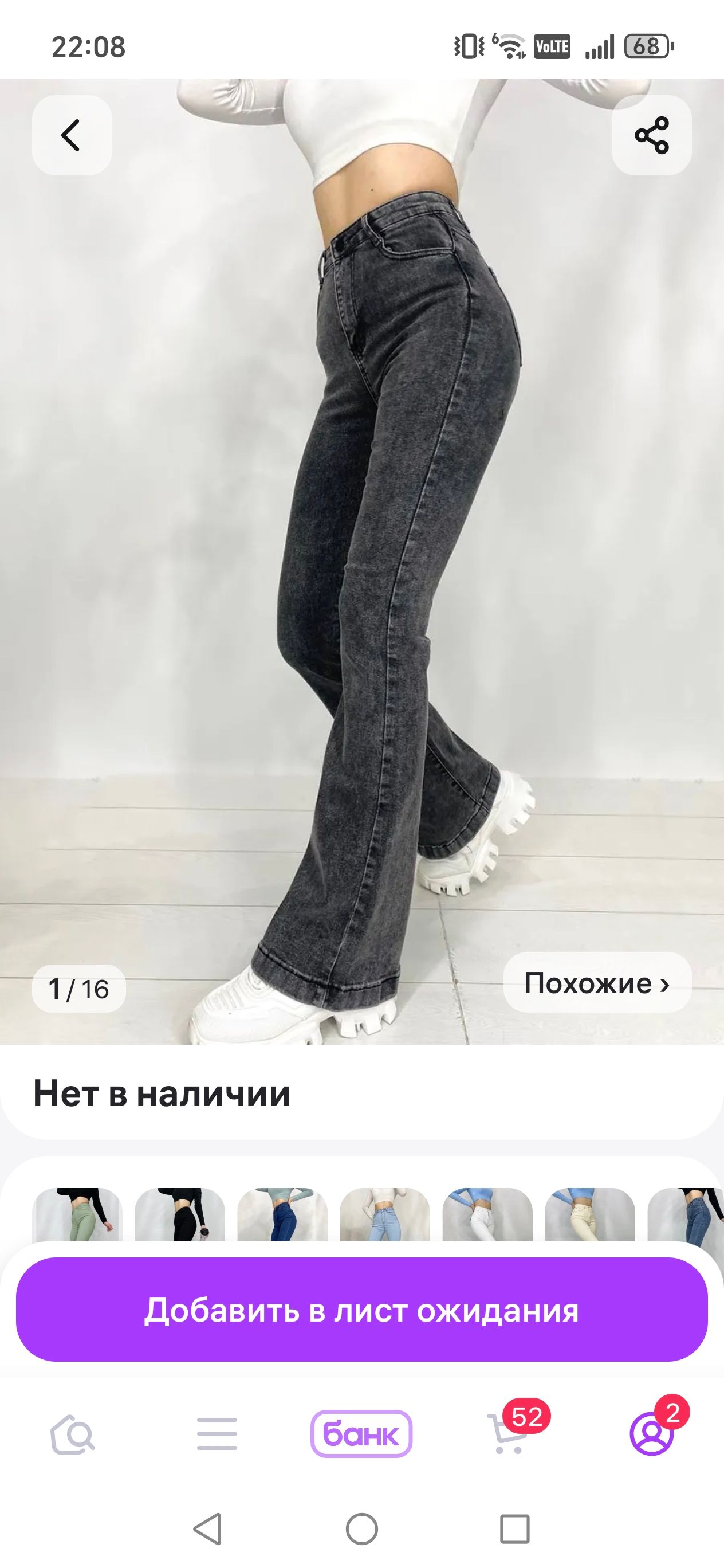The image size is (724, 1568).
Task: Tap Добавить в лист ожидания button
Action: point(362,1310)
